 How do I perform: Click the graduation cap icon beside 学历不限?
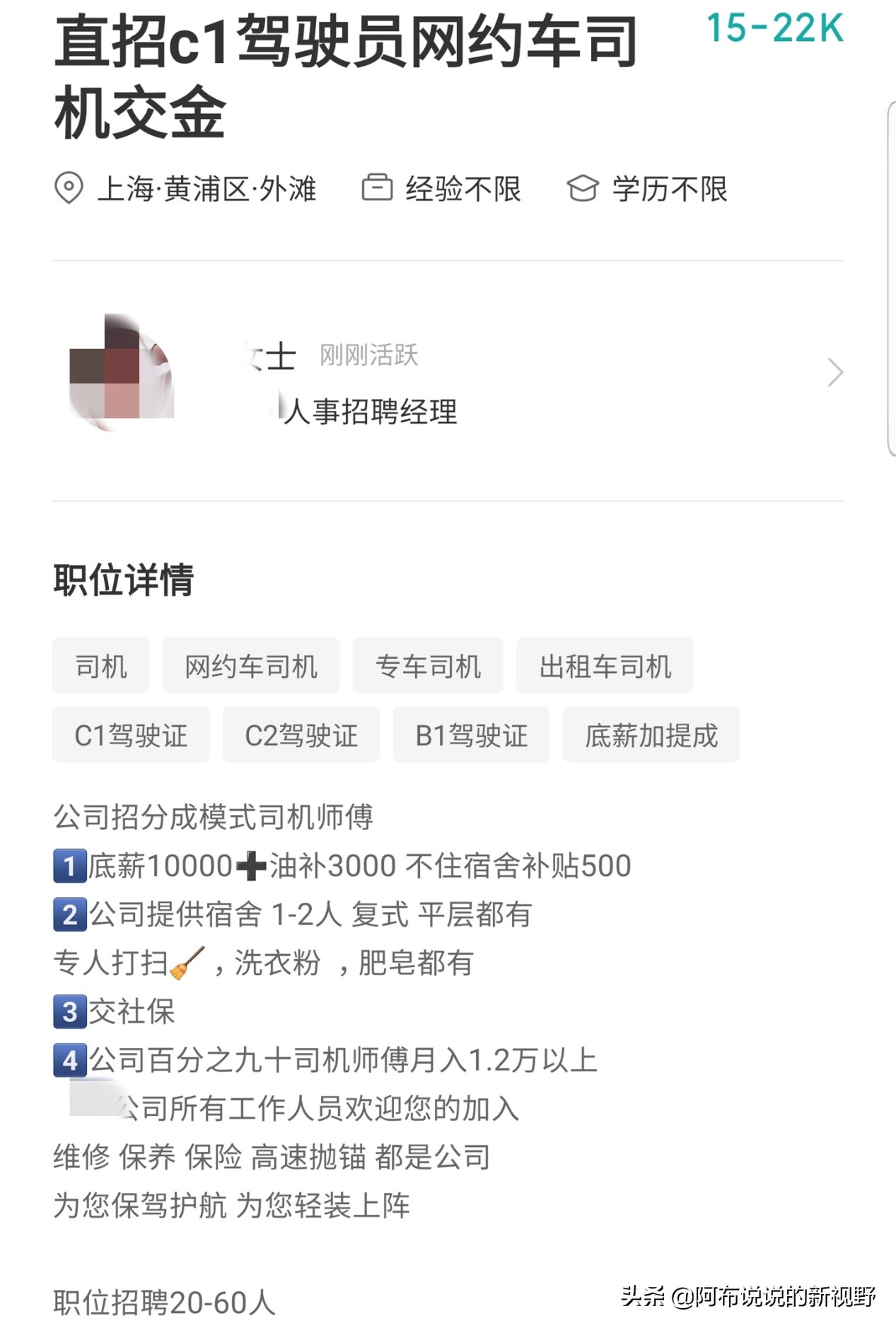pyautogui.click(x=582, y=188)
